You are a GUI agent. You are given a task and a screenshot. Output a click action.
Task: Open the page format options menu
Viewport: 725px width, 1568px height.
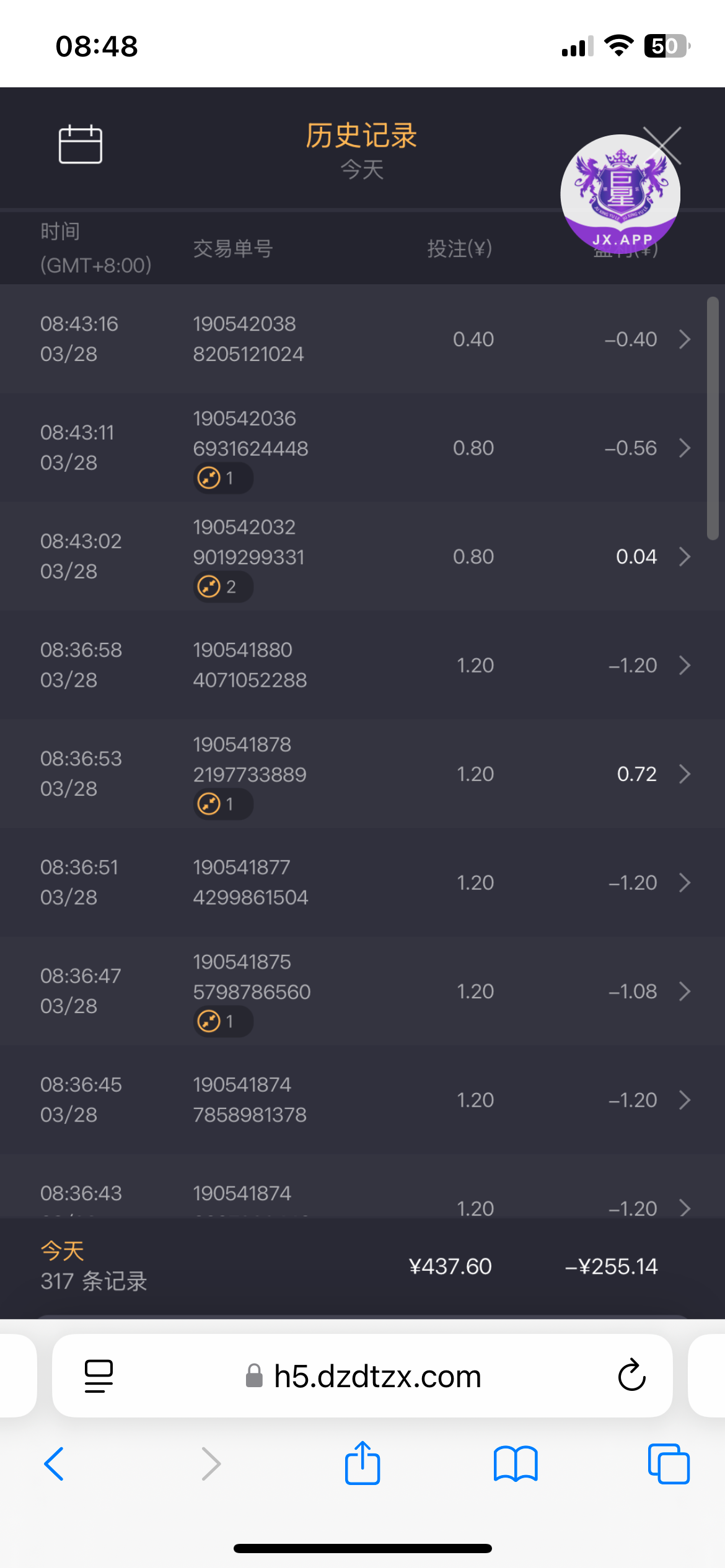click(99, 1376)
